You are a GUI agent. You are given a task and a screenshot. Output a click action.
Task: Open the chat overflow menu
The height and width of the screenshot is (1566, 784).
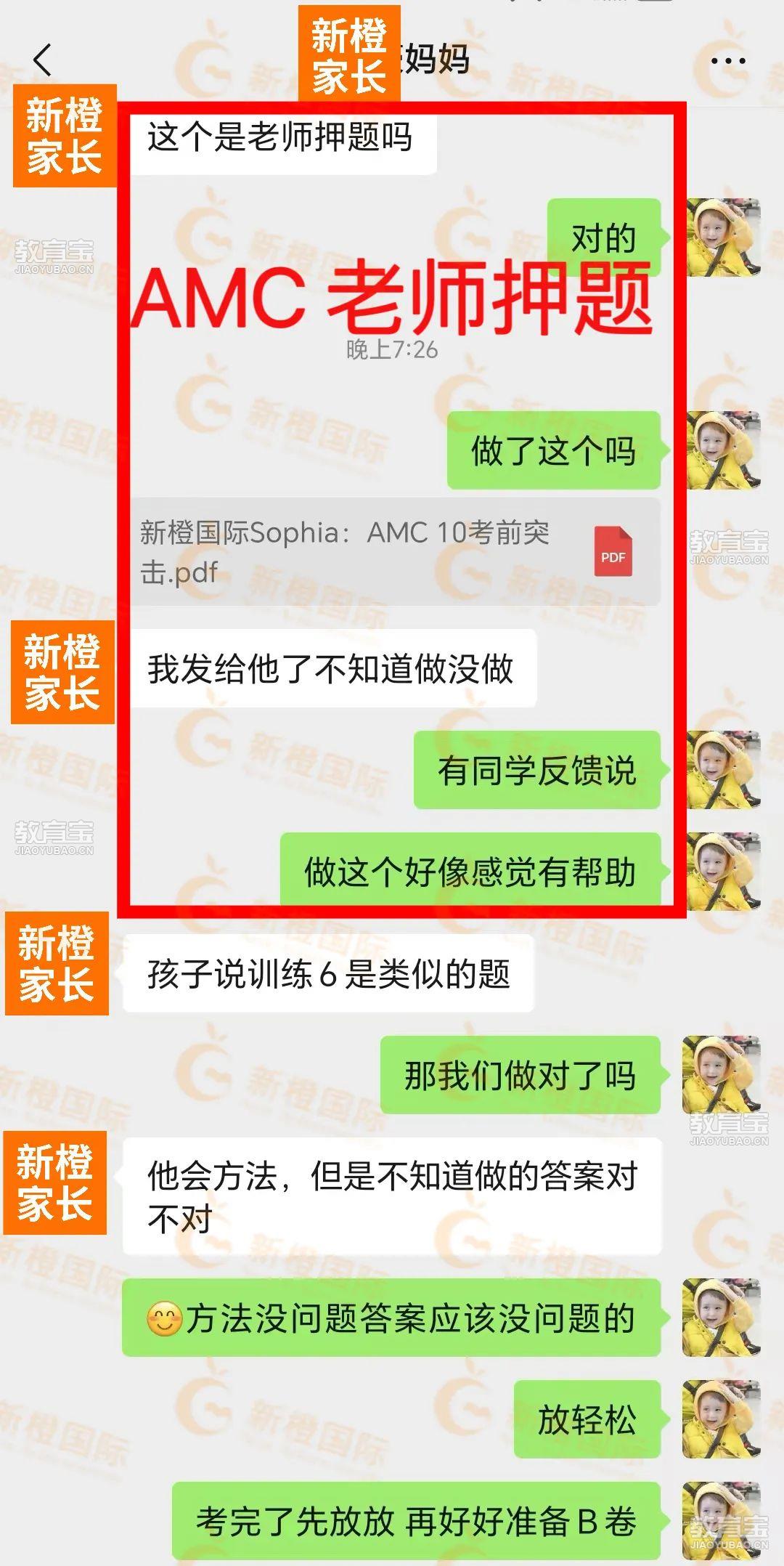[x=728, y=61]
